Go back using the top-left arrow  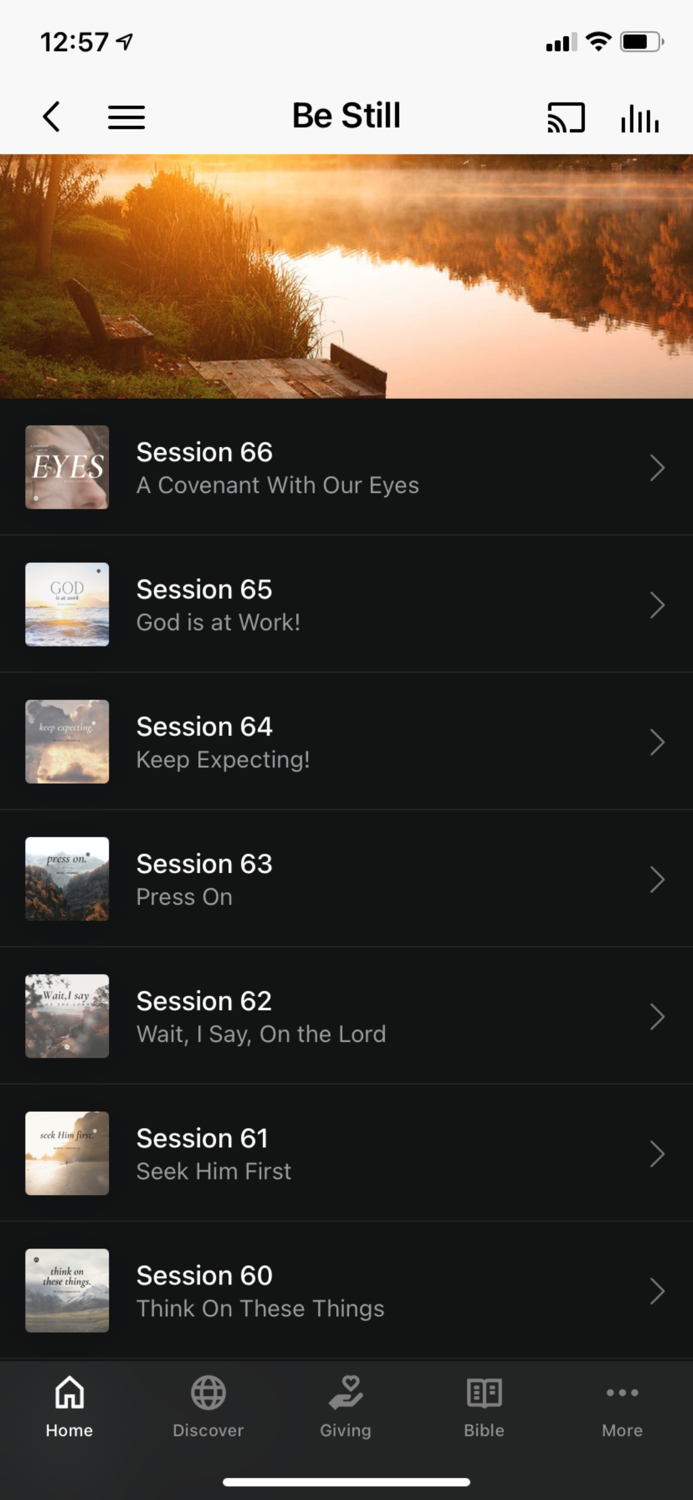[x=52, y=117]
